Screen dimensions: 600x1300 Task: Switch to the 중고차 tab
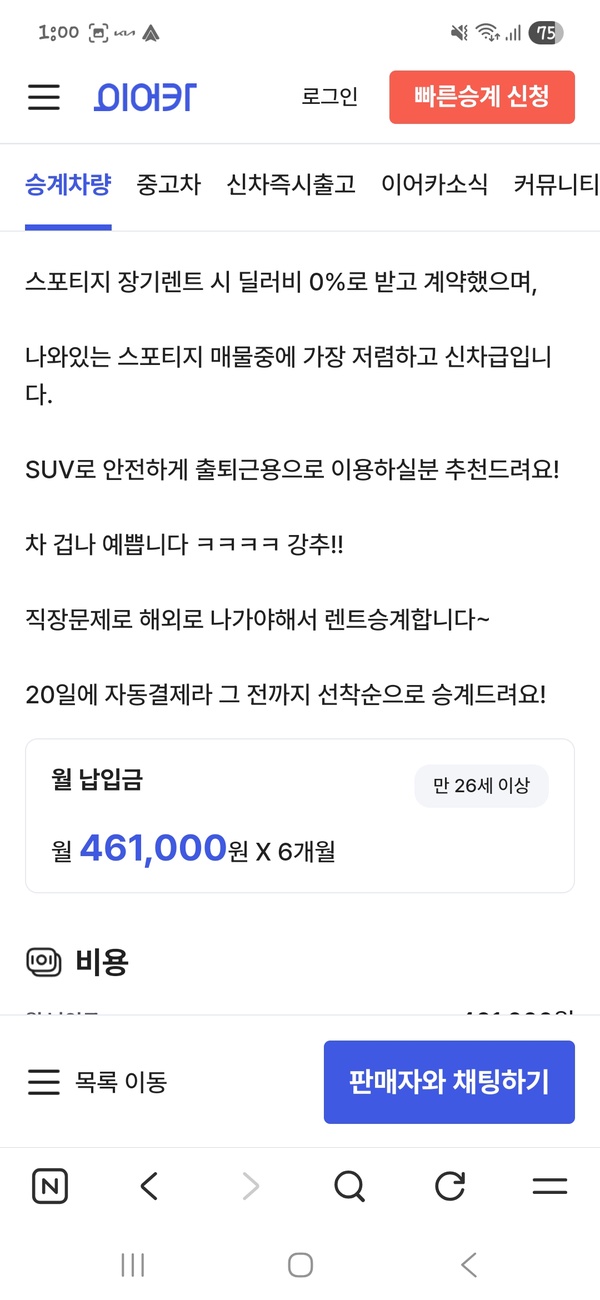168,185
